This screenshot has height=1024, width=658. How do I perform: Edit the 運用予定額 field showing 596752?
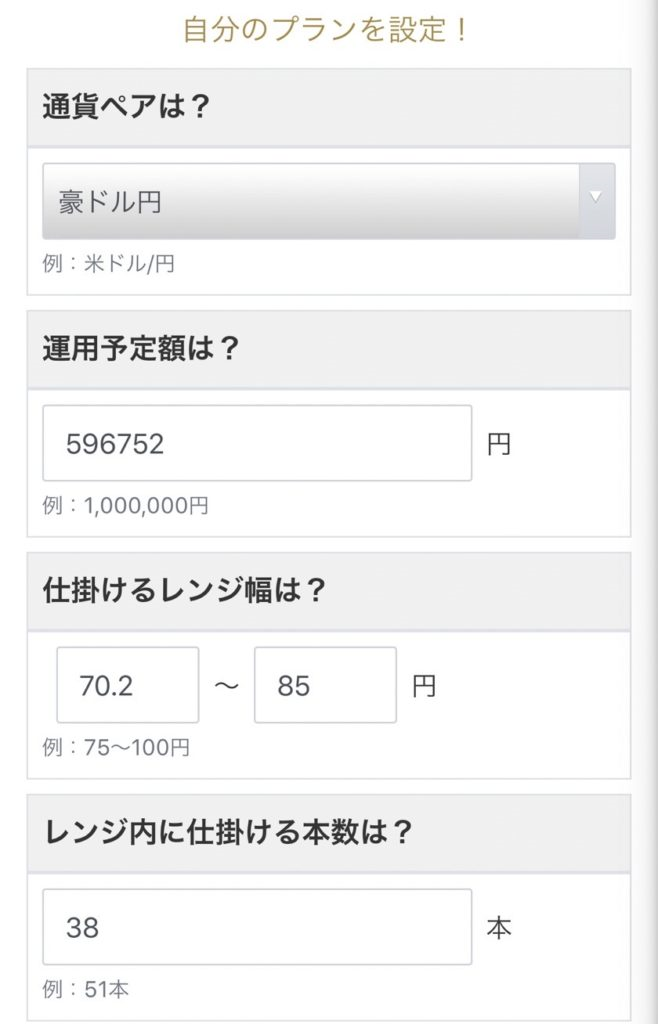tap(257, 443)
